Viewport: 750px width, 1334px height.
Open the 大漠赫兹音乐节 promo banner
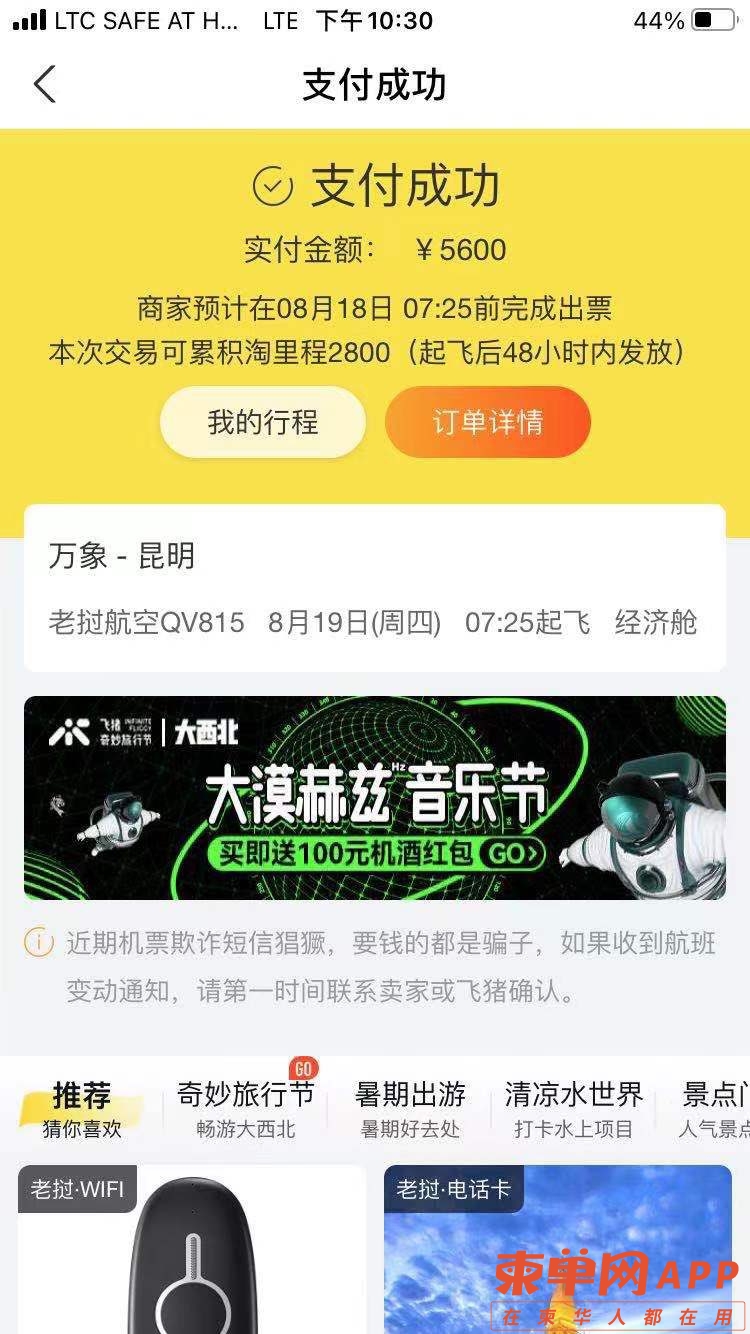pos(374,798)
